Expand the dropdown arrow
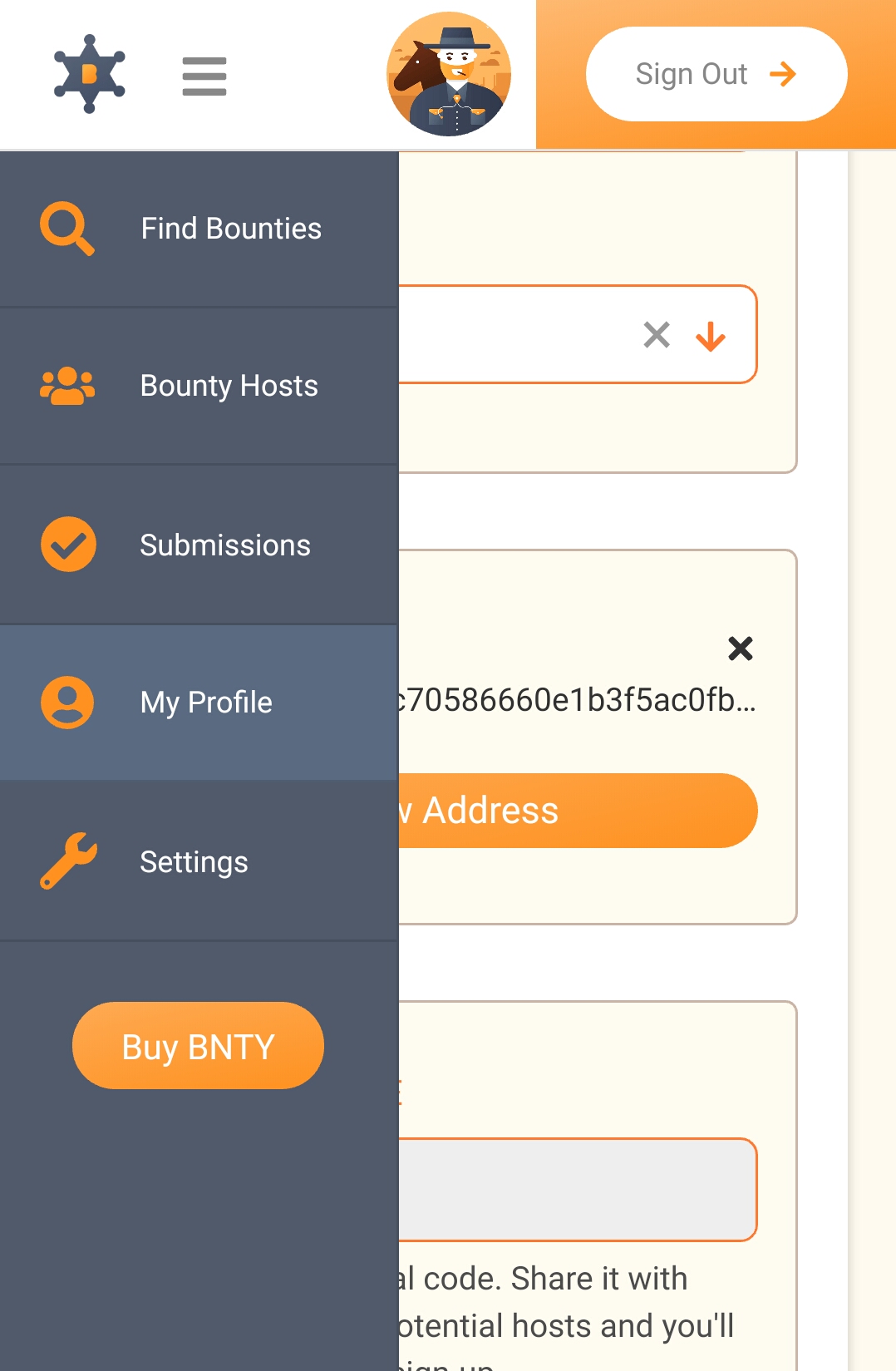896x1371 pixels. tap(711, 336)
